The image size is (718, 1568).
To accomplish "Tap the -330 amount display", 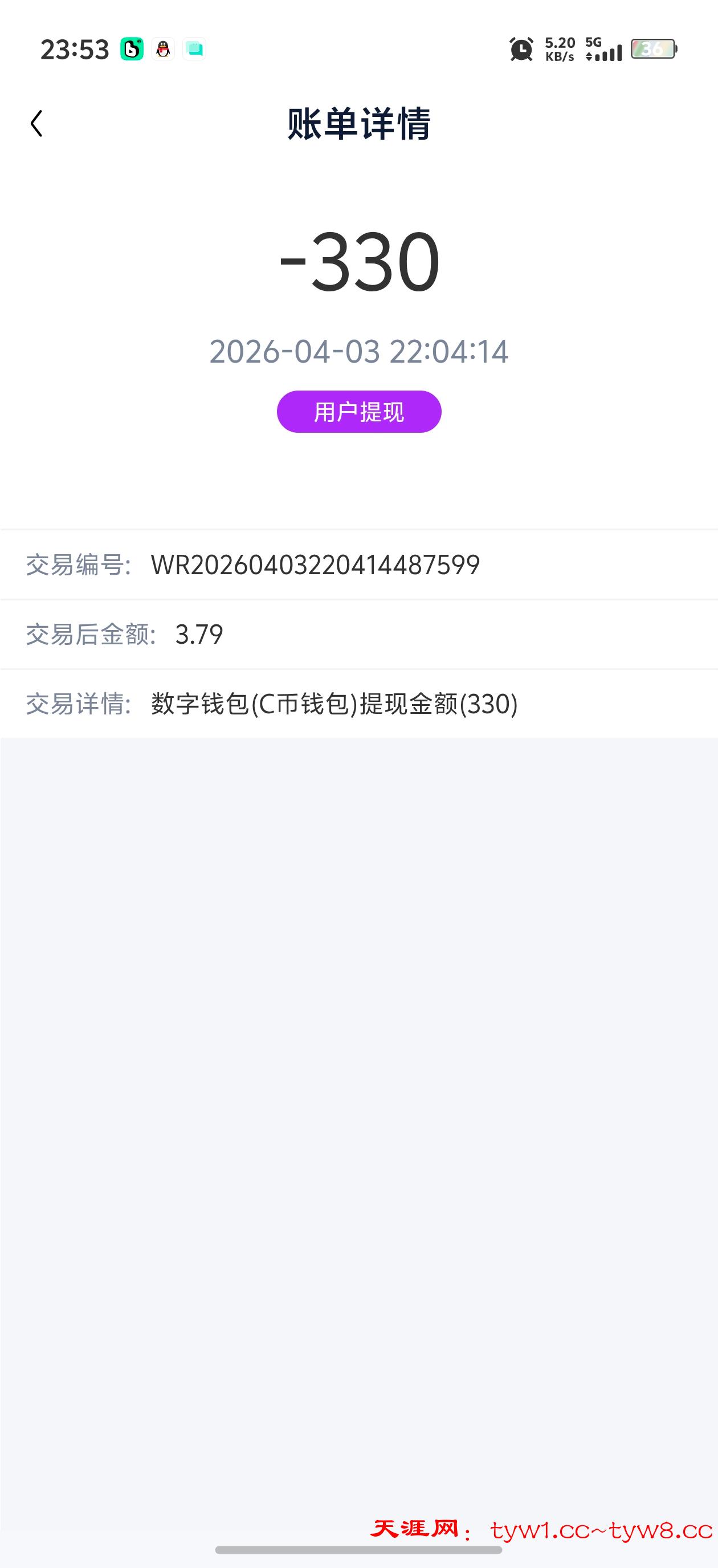I will click(359, 261).
